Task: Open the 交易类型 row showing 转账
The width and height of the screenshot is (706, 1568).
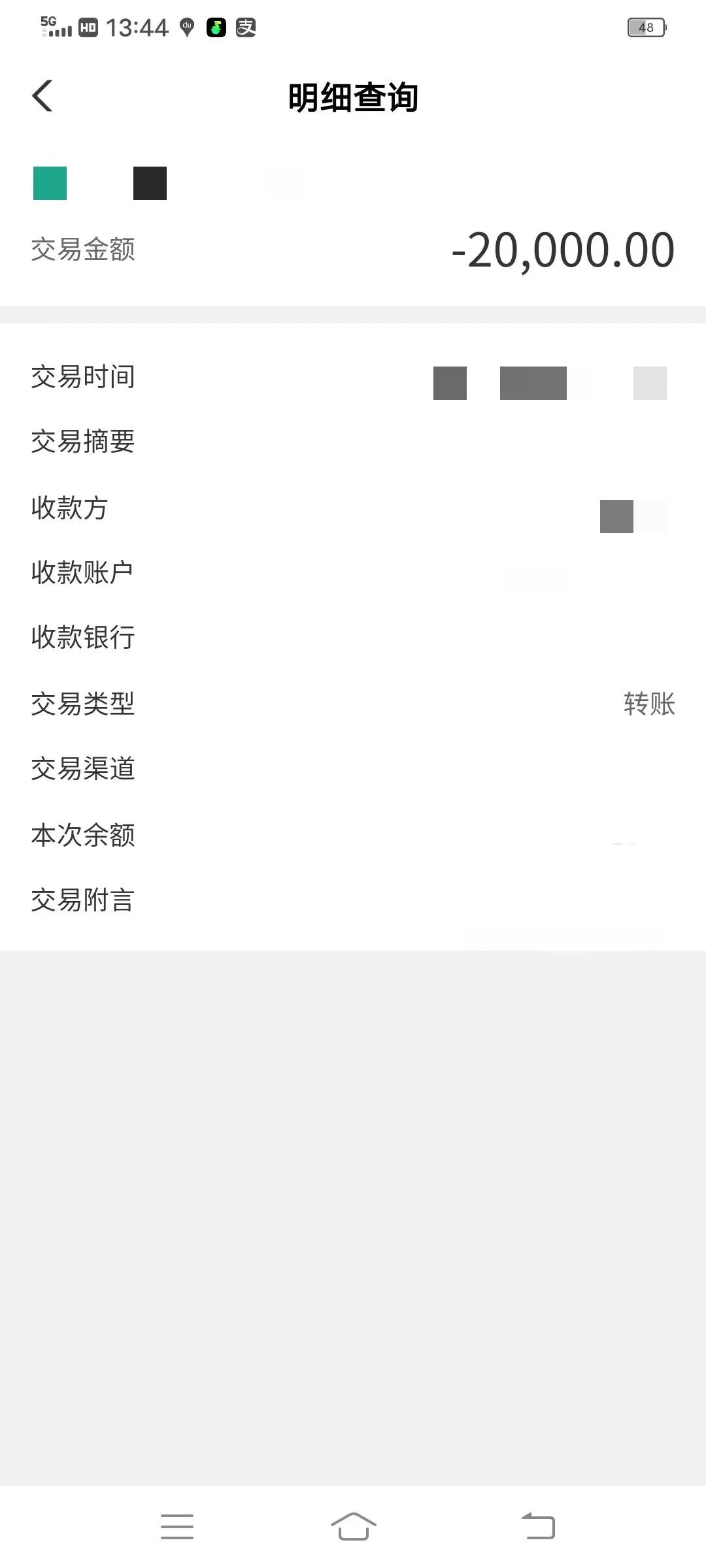Action: click(x=353, y=704)
